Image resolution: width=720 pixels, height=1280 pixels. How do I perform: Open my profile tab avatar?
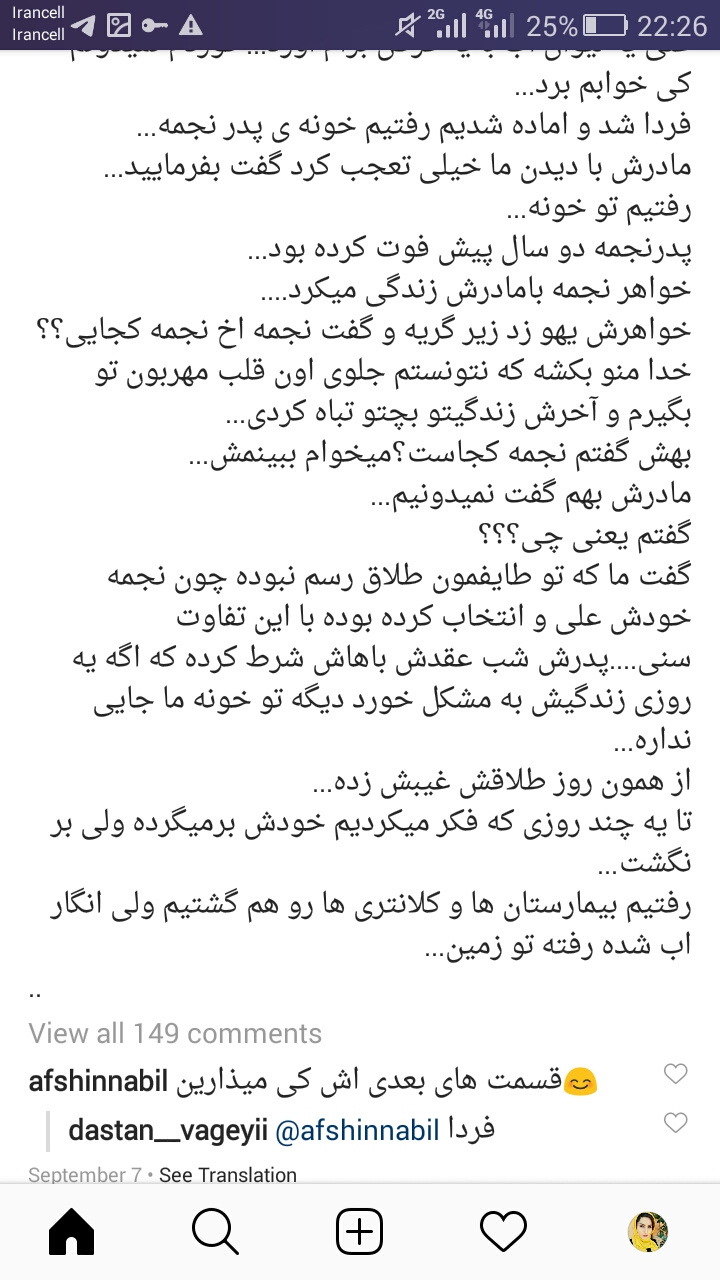pos(647,1231)
